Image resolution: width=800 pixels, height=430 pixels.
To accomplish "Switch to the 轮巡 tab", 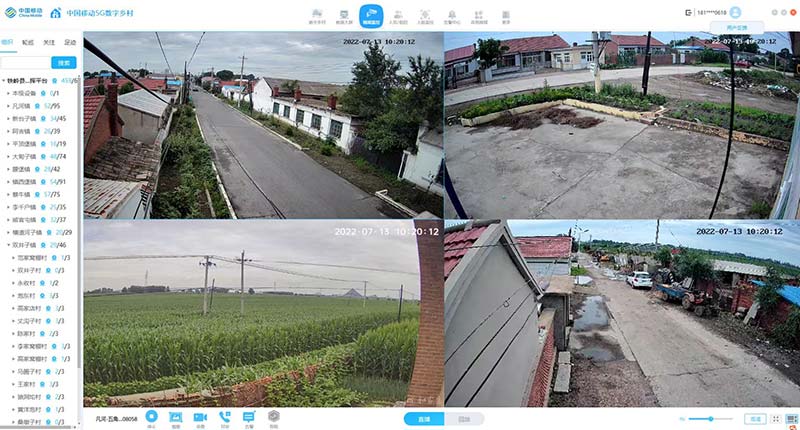I will coord(28,43).
